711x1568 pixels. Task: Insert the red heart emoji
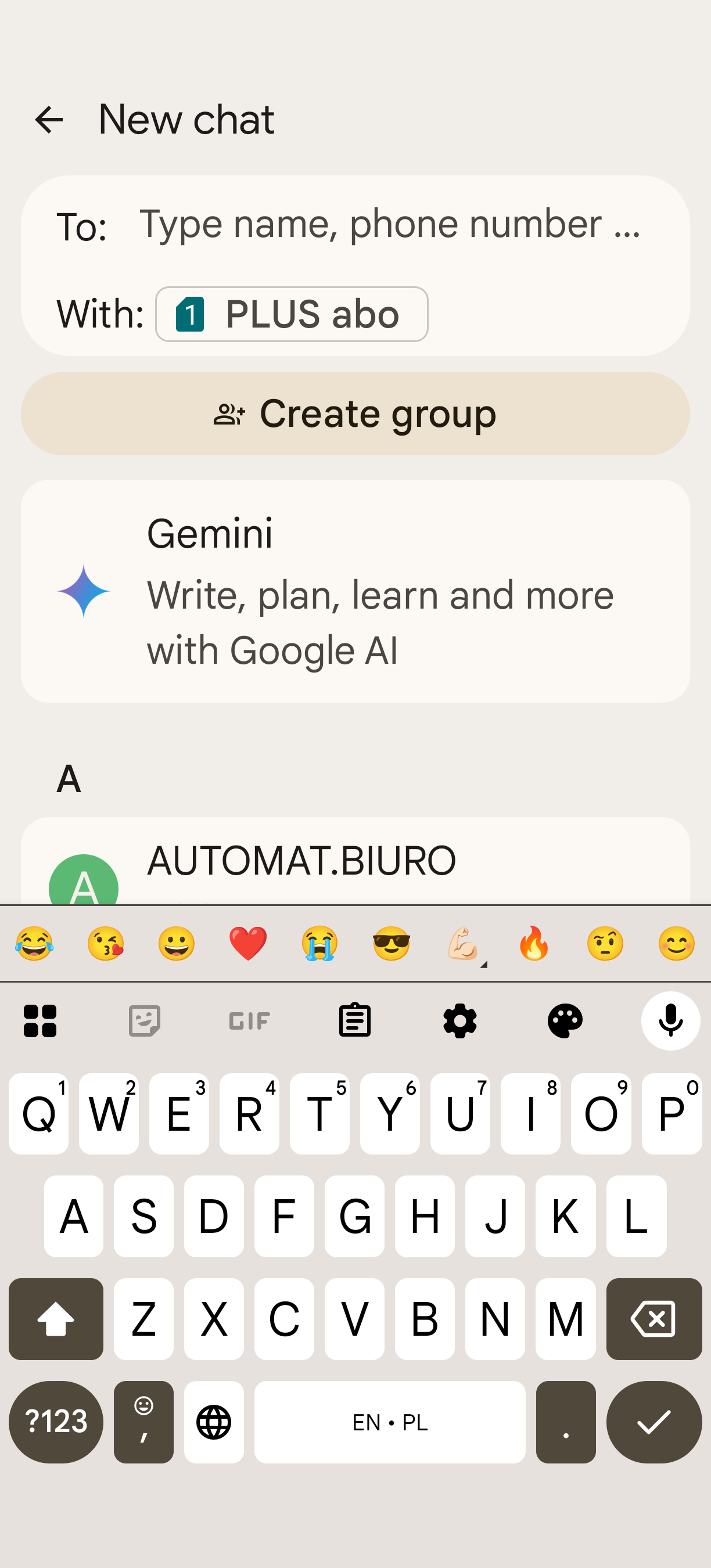[248, 944]
